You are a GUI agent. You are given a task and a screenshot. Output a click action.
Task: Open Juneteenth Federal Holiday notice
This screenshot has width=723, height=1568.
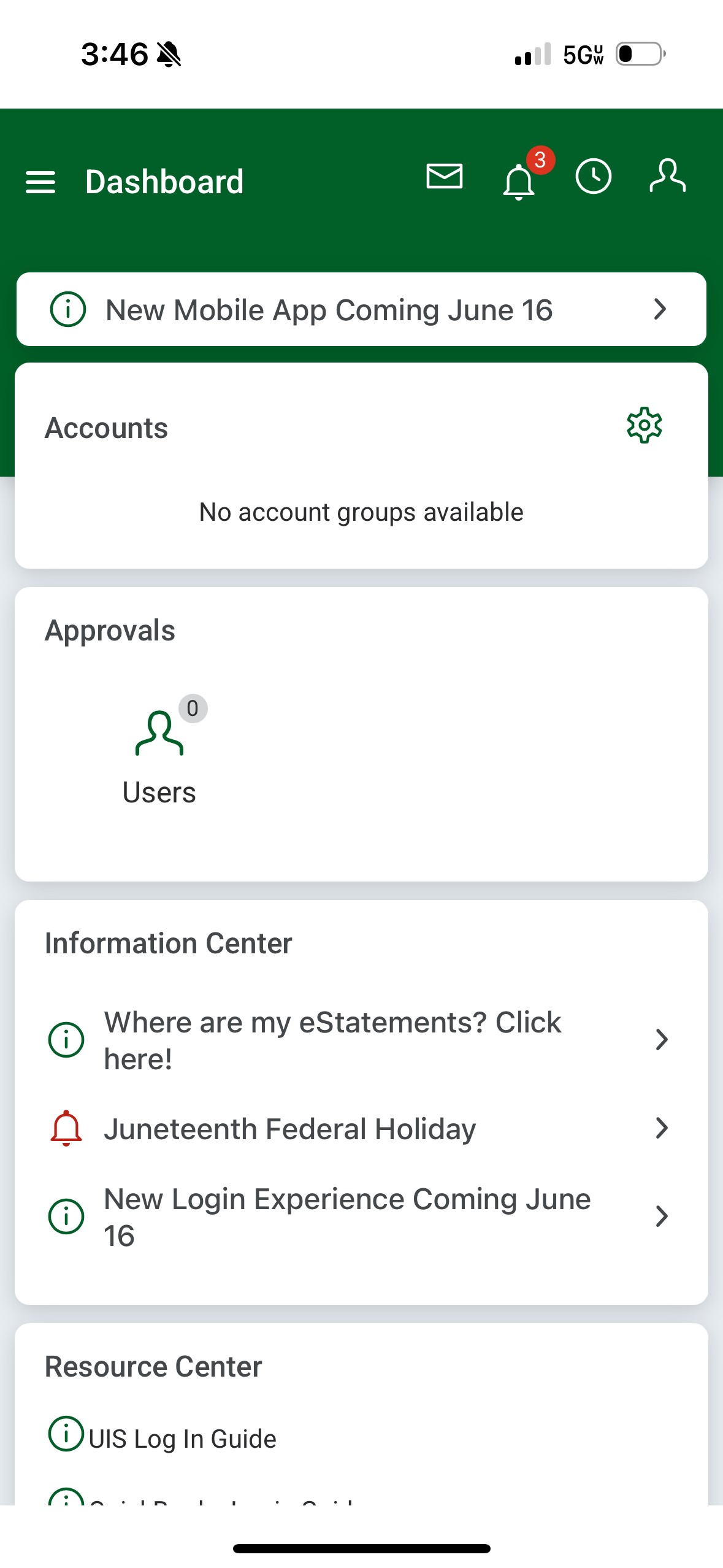361,1129
